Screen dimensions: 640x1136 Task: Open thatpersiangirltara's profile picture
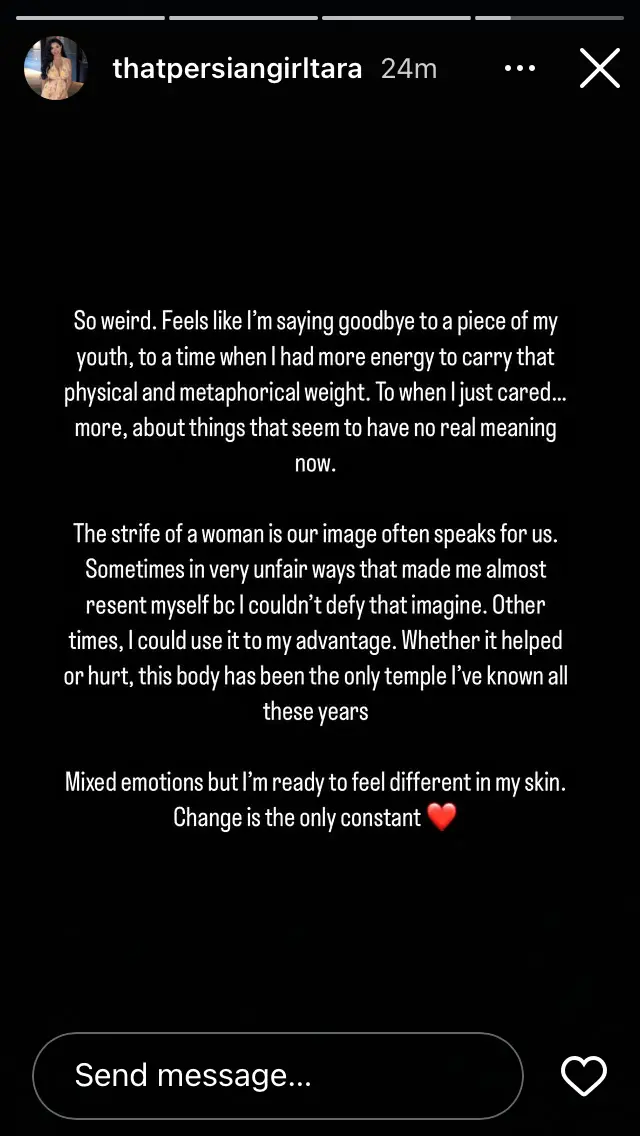[56, 68]
